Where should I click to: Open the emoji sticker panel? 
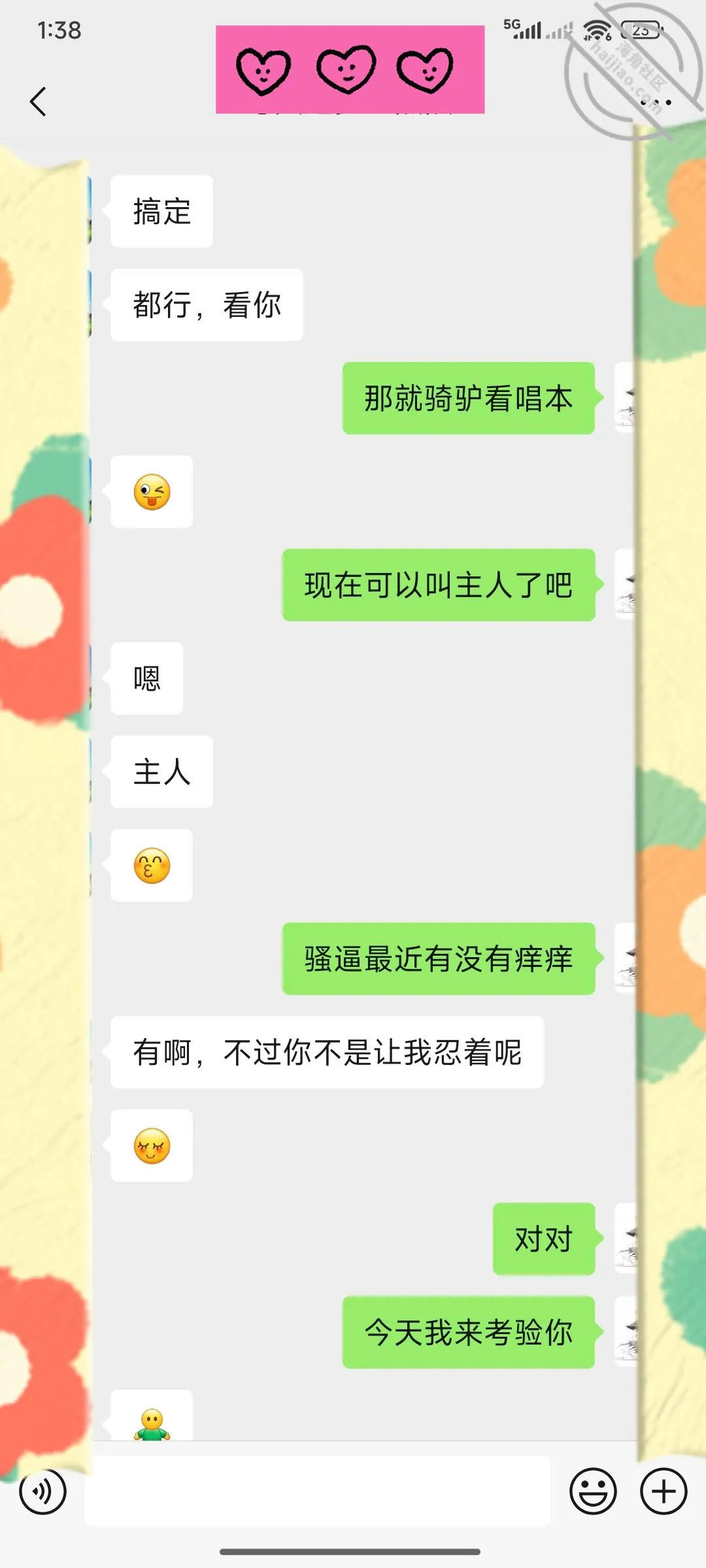pyautogui.click(x=593, y=1492)
